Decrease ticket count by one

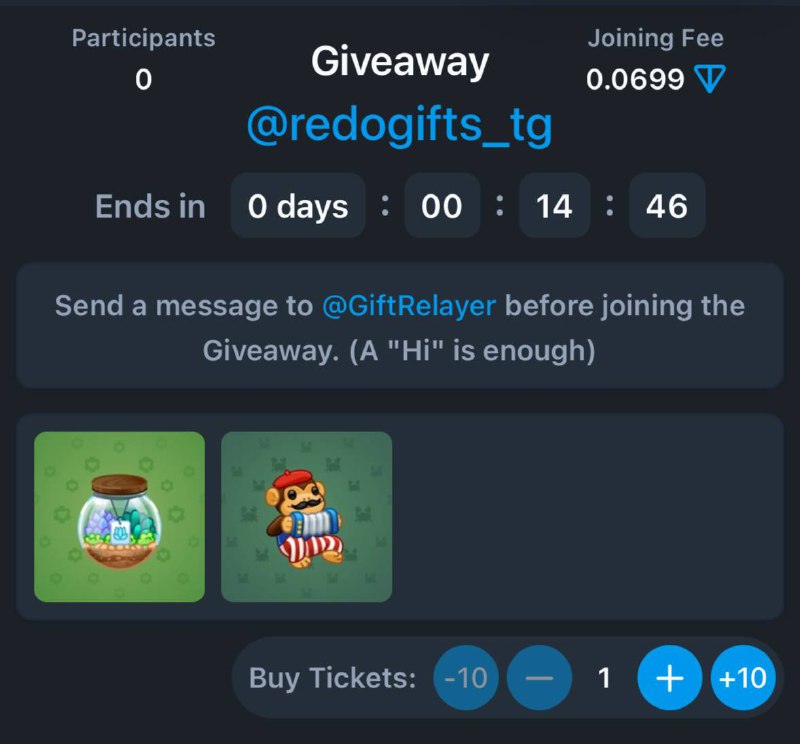[539, 678]
